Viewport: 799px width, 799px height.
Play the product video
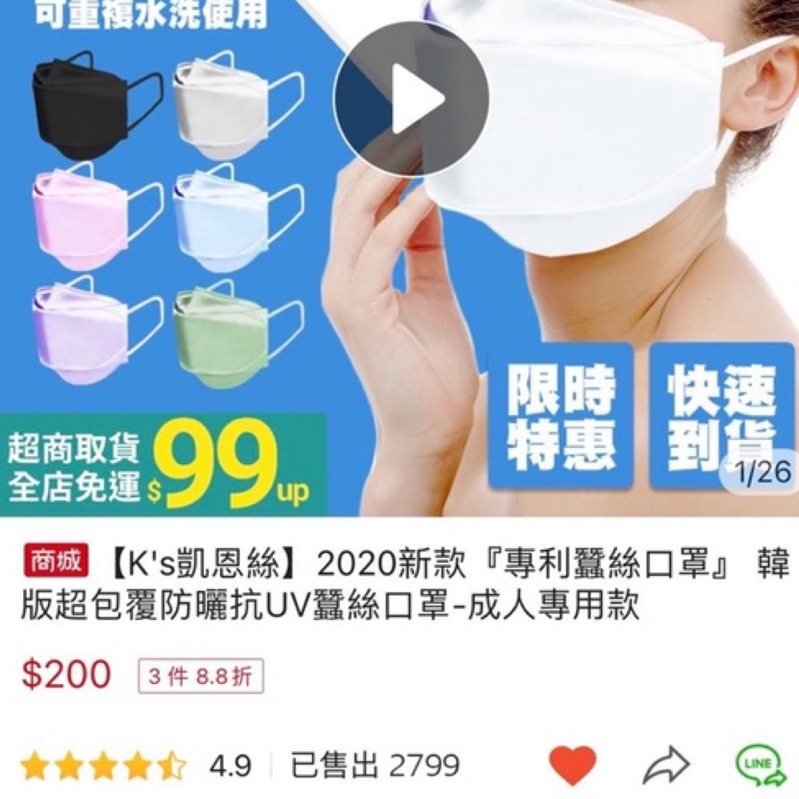tap(411, 99)
